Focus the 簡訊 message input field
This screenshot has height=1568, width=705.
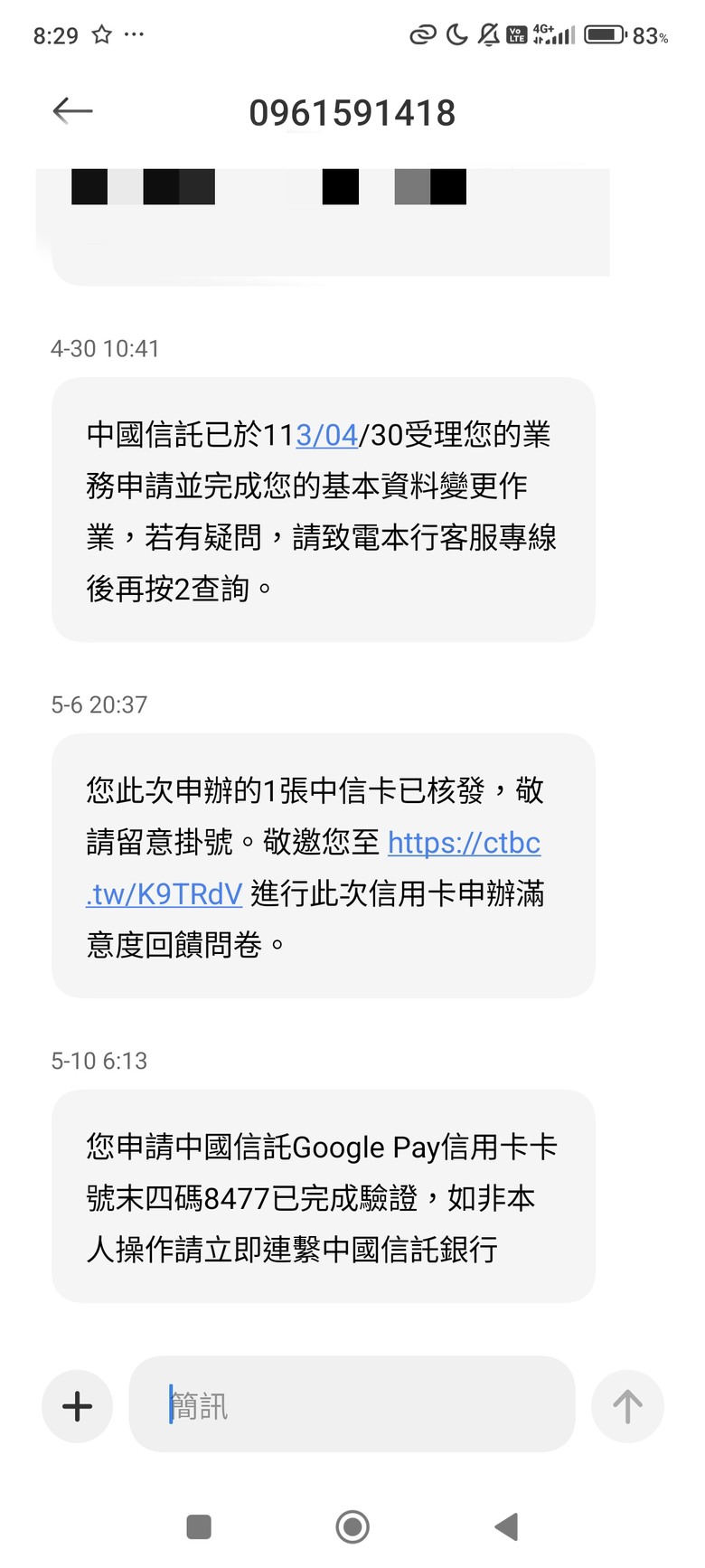pos(352,1404)
